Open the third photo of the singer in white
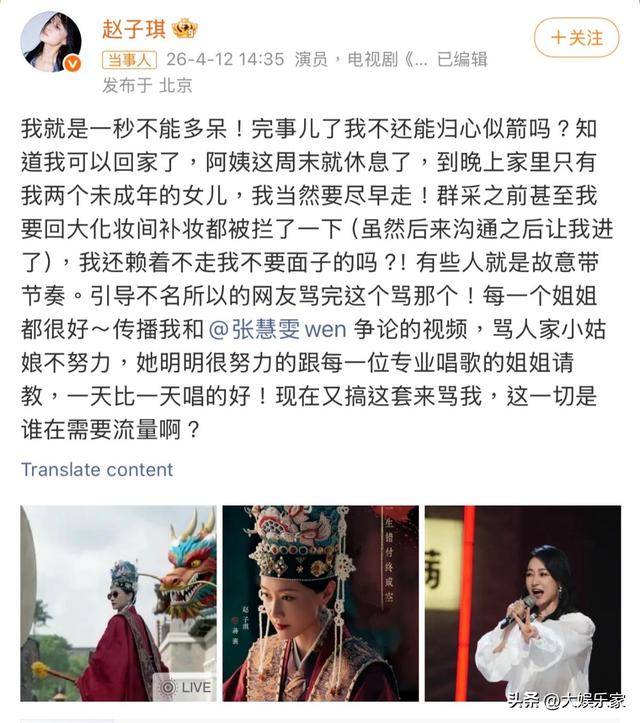This screenshot has height=723, width=640. [x=522, y=603]
